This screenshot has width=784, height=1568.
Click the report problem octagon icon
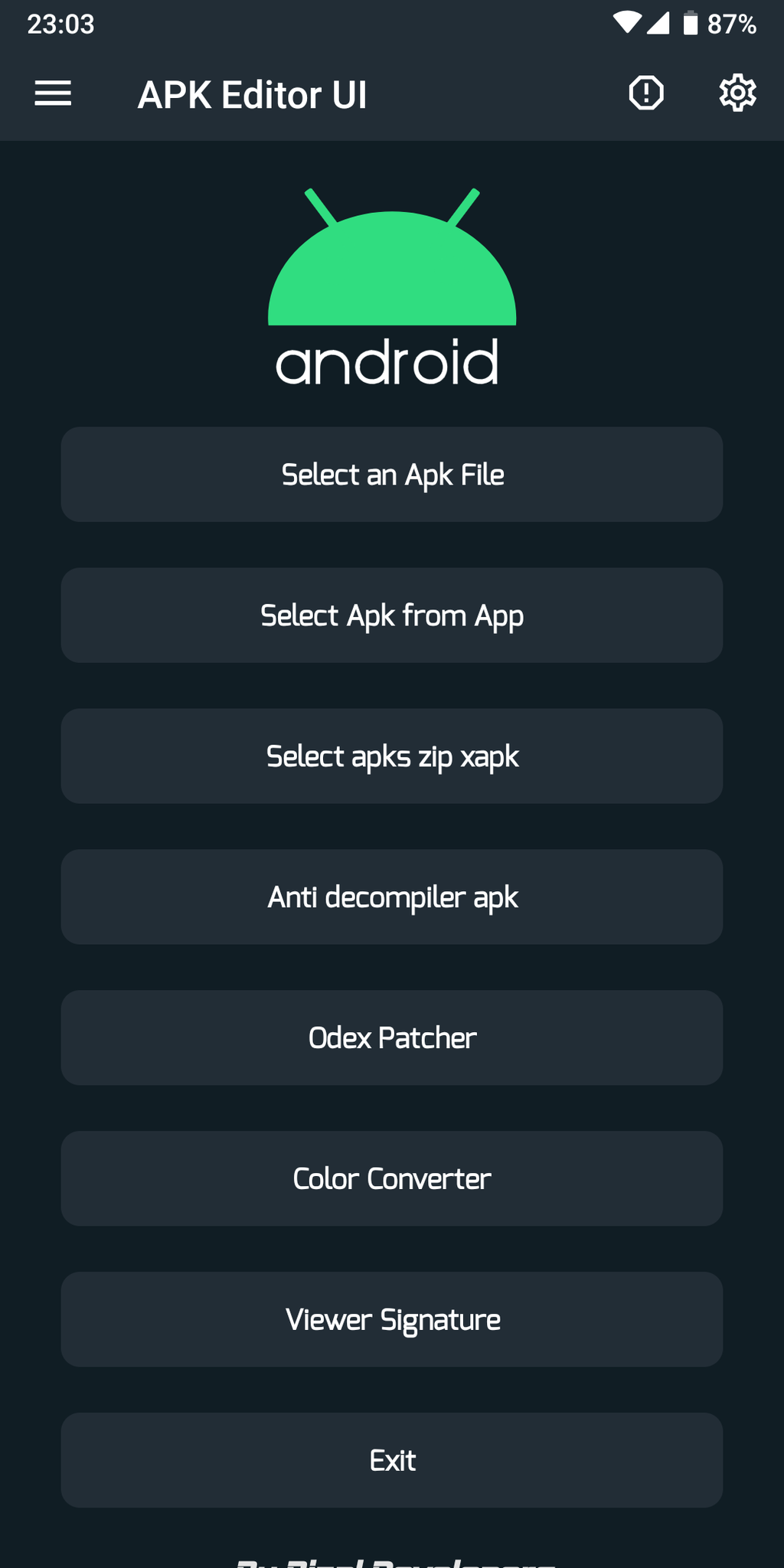point(645,93)
